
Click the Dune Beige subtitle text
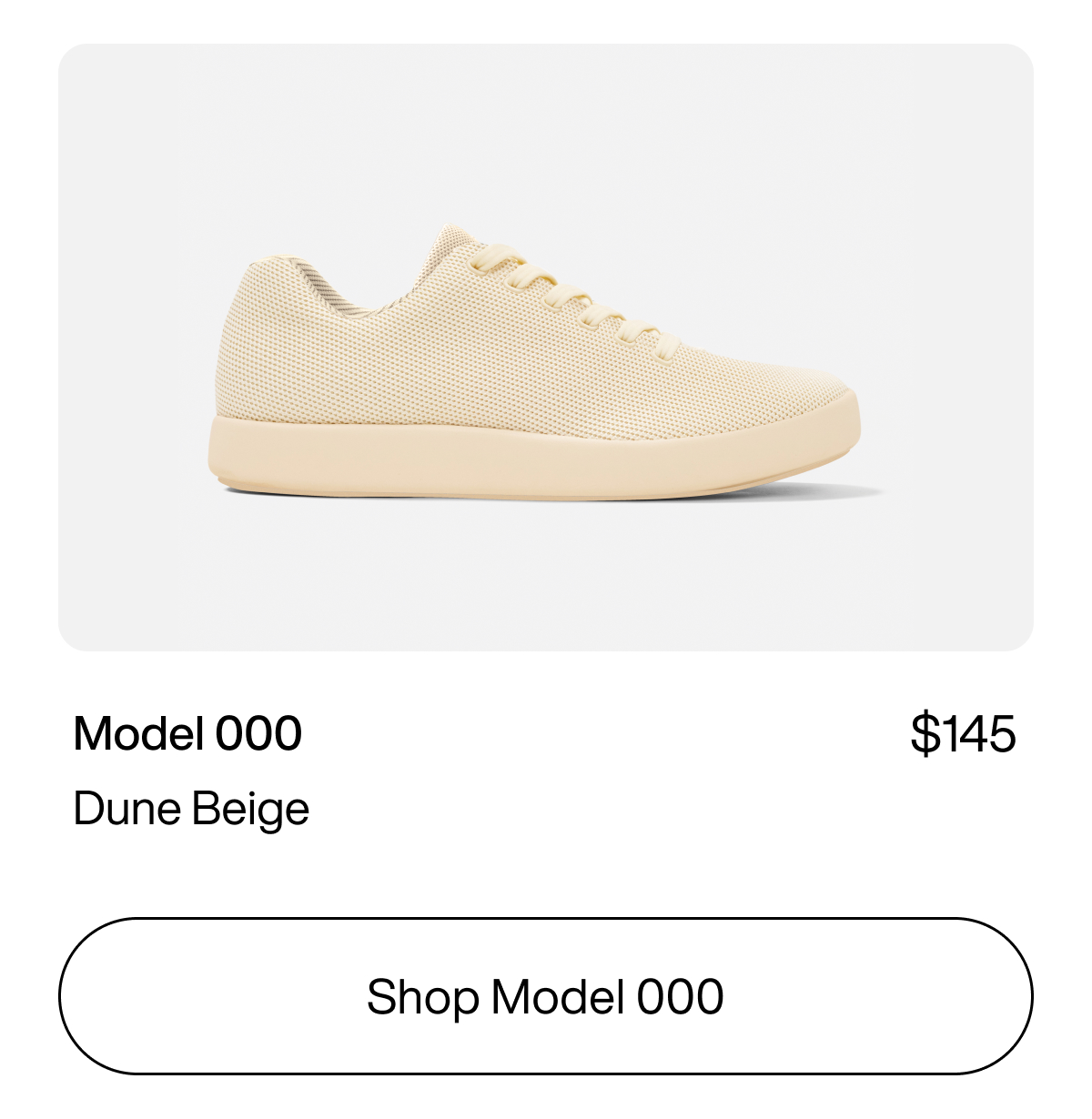pos(191,806)
